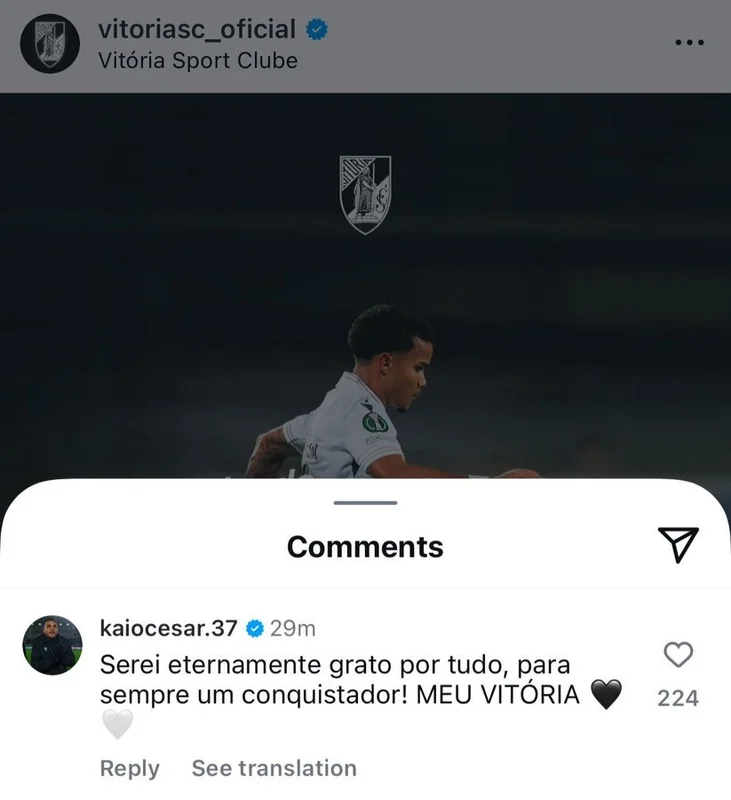Open the three-dot post options menu

pyautogui.click(x=690, y=43)
